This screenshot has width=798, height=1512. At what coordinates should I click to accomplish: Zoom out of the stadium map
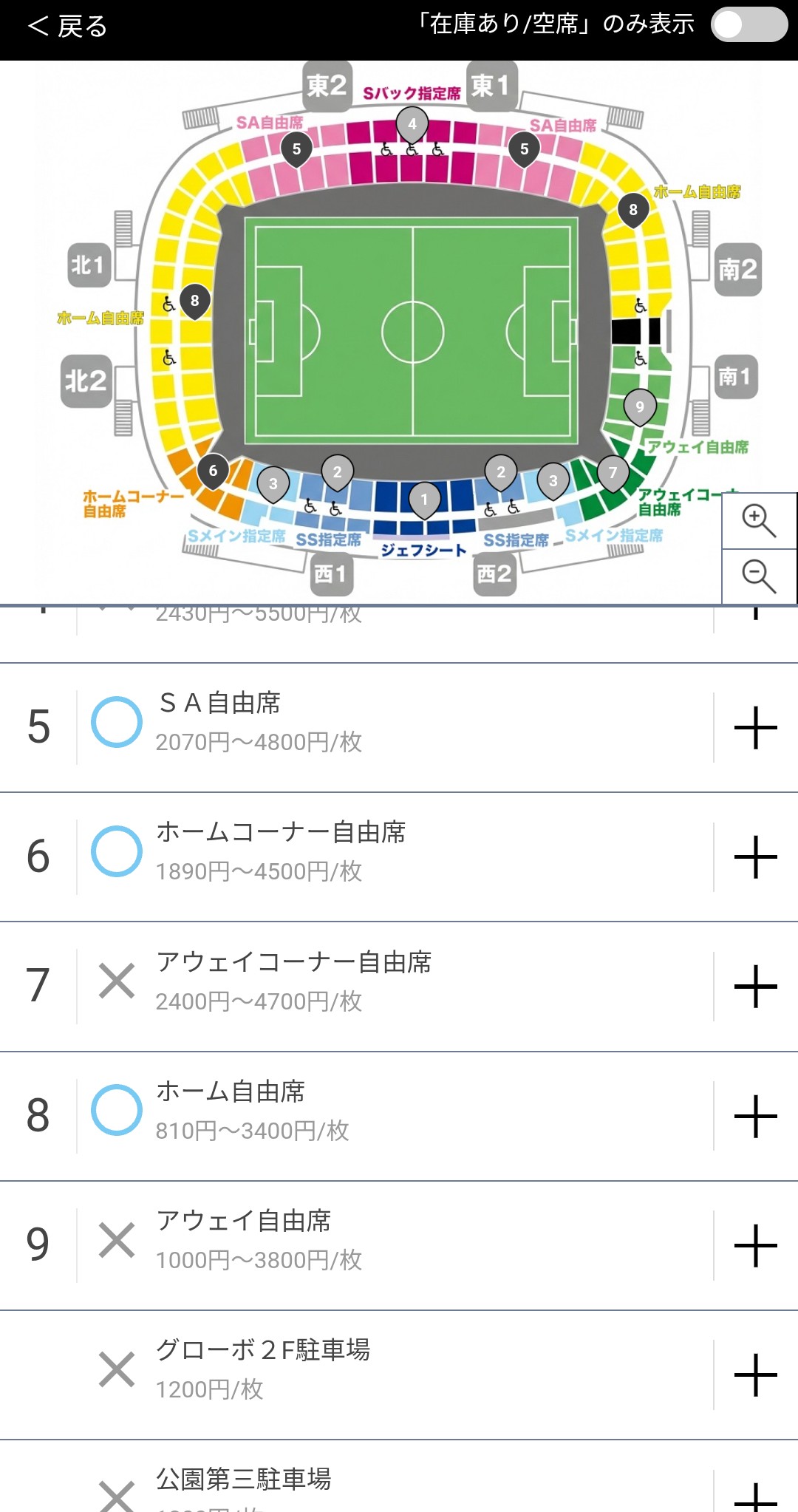click(759, 576)
